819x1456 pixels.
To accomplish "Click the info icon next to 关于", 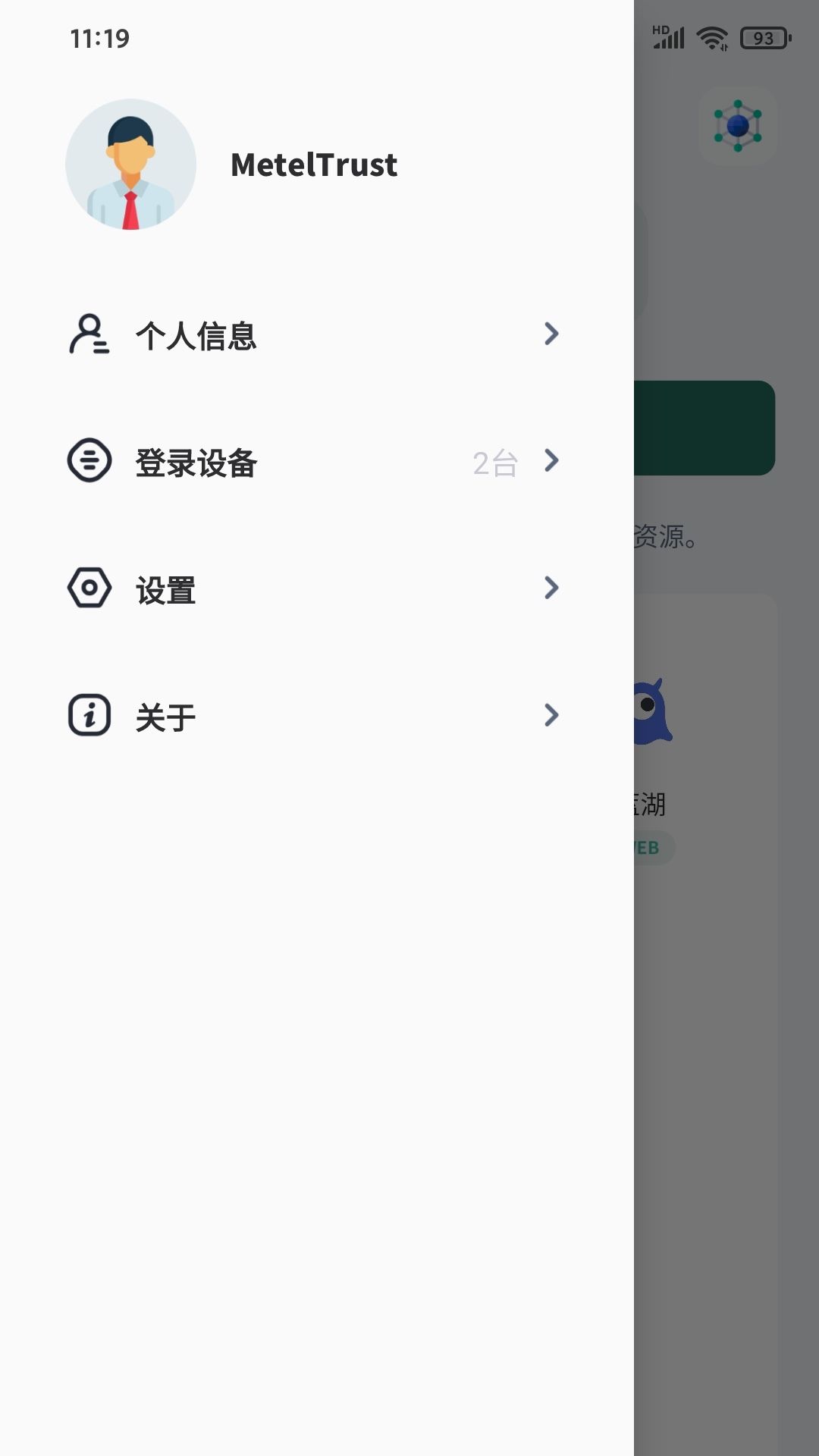I will coord(89,714).
